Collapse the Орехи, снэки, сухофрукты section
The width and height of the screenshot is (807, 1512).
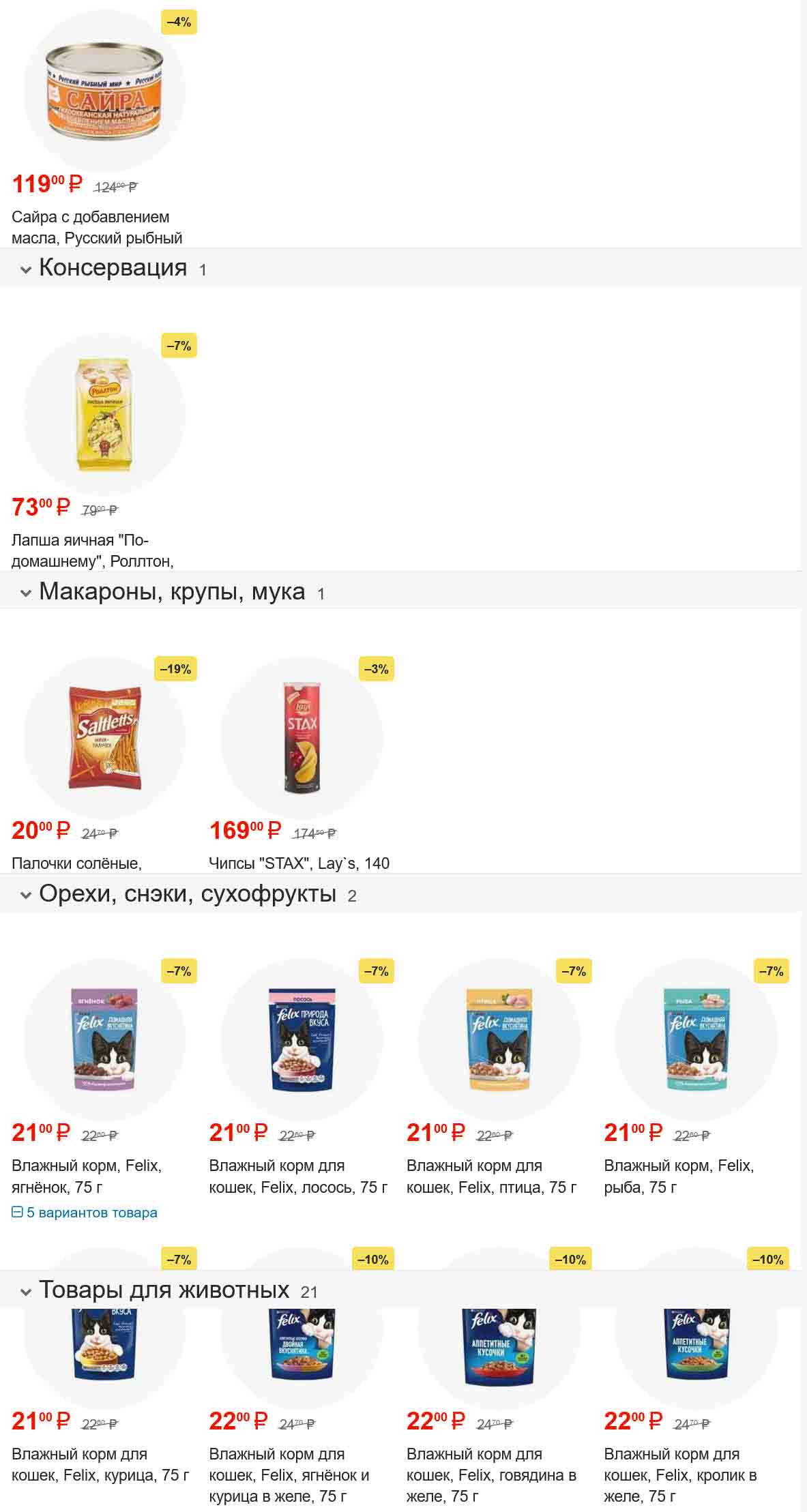tap(26, 895)
